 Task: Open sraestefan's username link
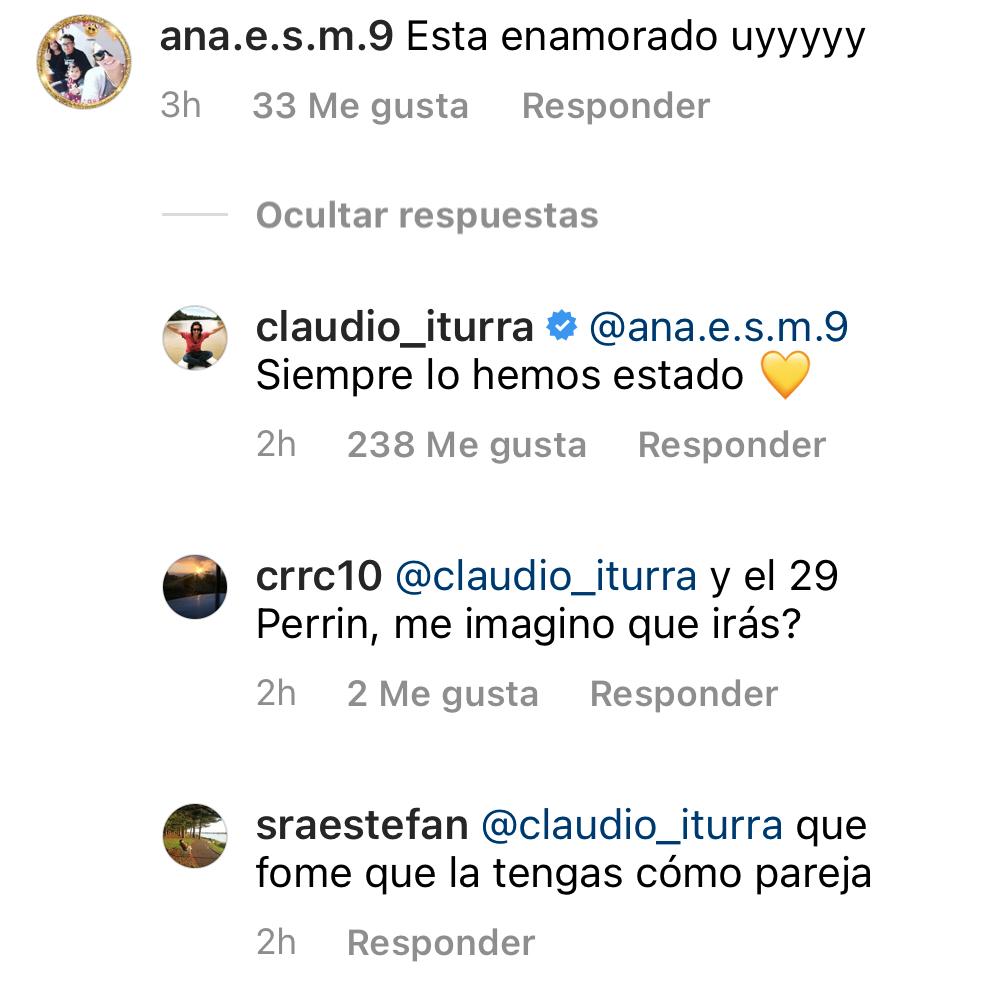point(362,825)
